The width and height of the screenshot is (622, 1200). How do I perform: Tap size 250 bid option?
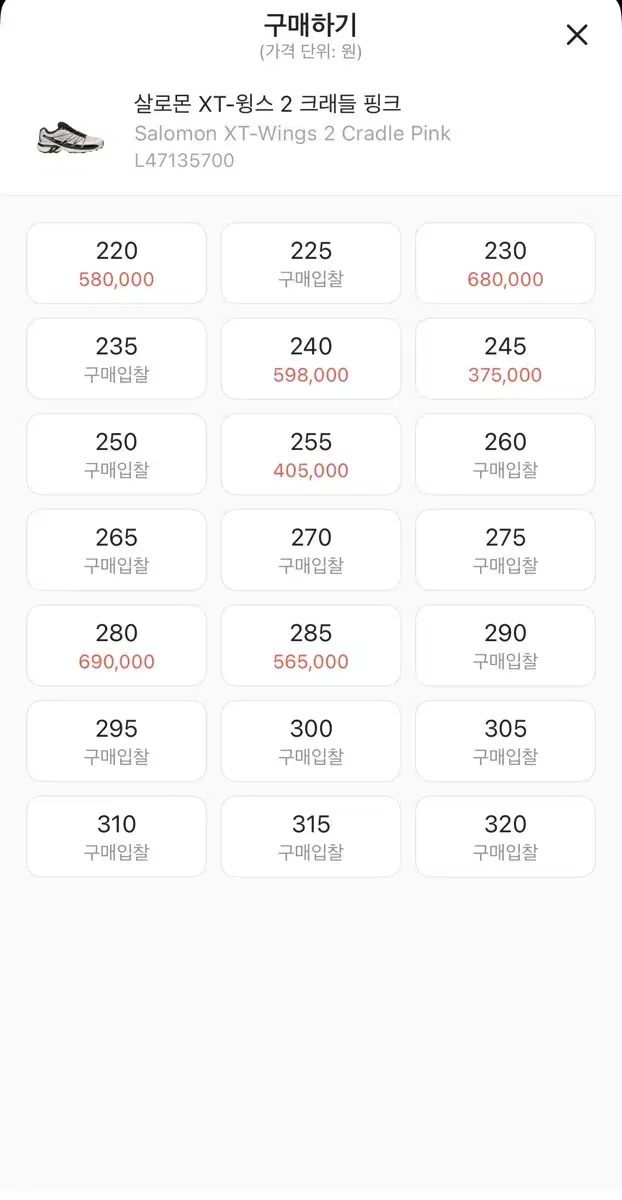click(116, 454)
